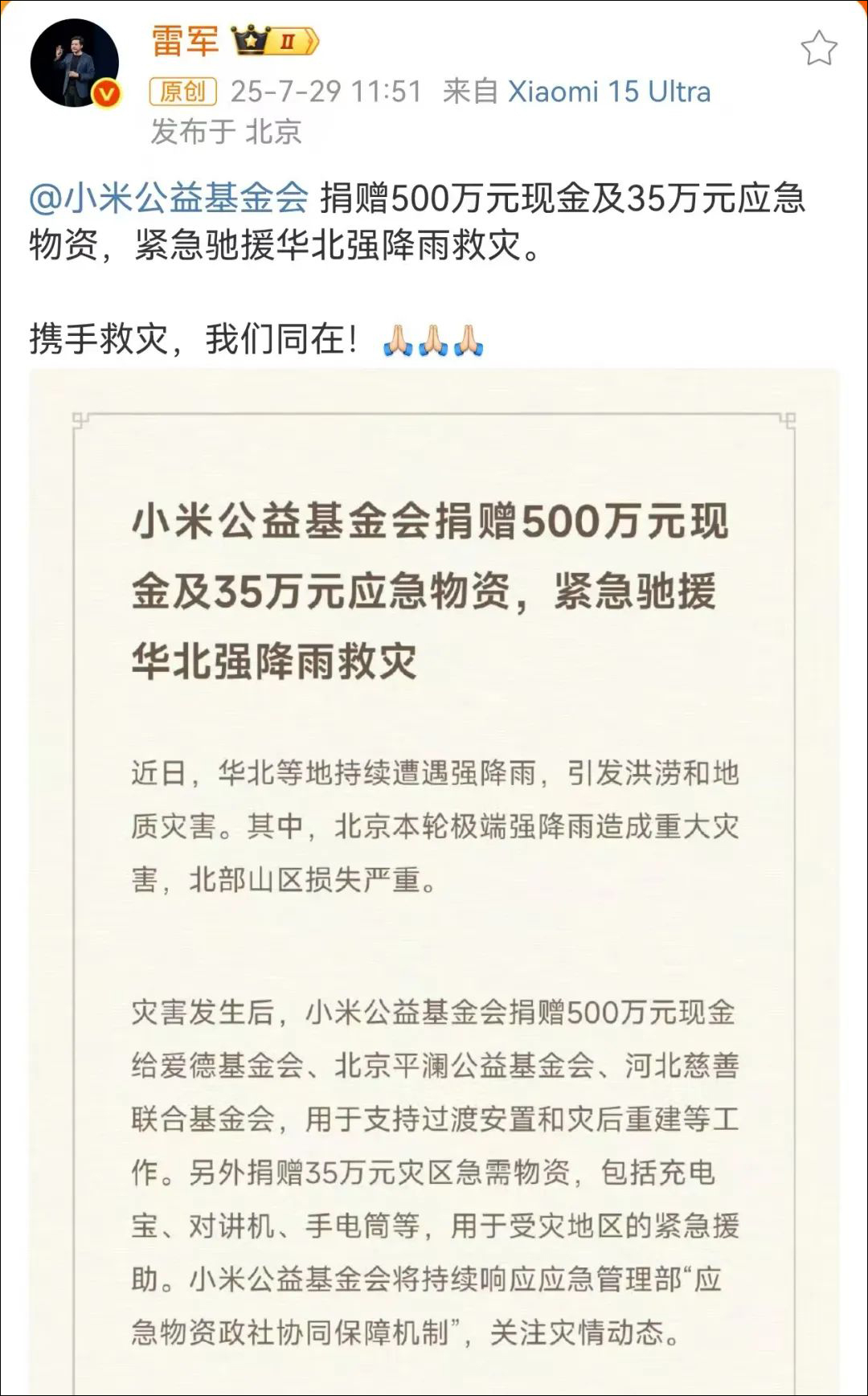
Task: Open the attached donation announcement image
Action: pos(434,884)
